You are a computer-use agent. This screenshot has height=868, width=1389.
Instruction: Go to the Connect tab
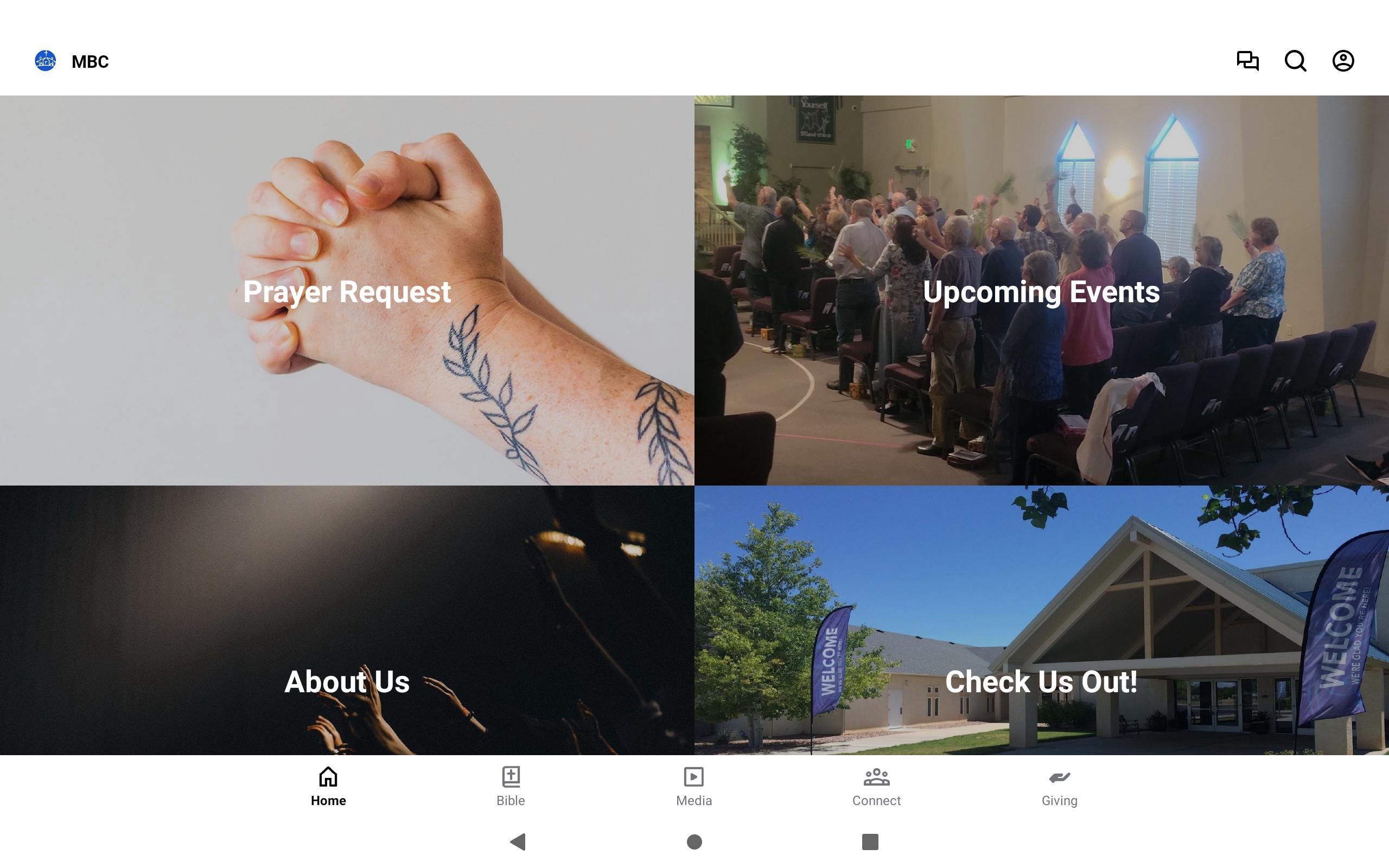pos(876,787)
